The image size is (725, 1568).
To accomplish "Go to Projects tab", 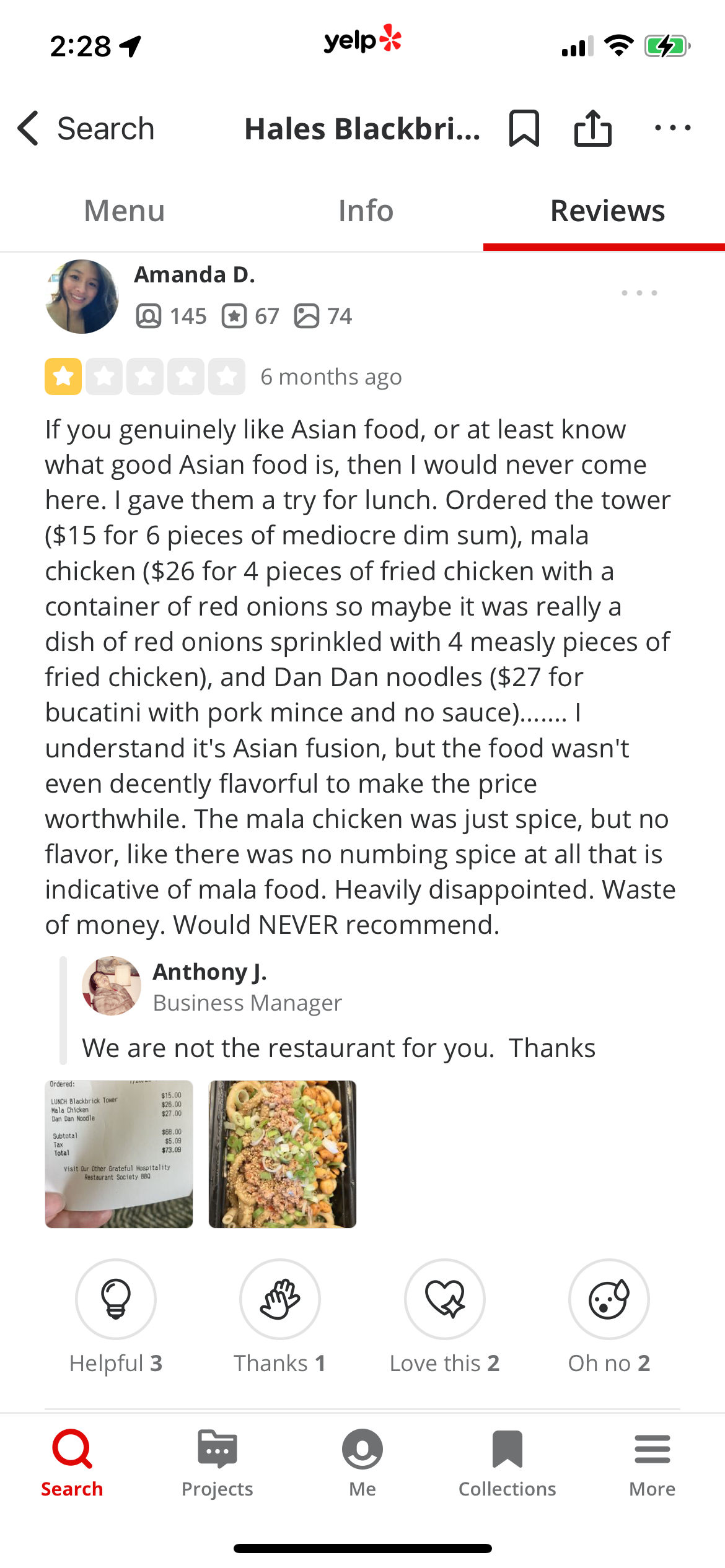I will pyautogui.click(x=217, y=1461).
